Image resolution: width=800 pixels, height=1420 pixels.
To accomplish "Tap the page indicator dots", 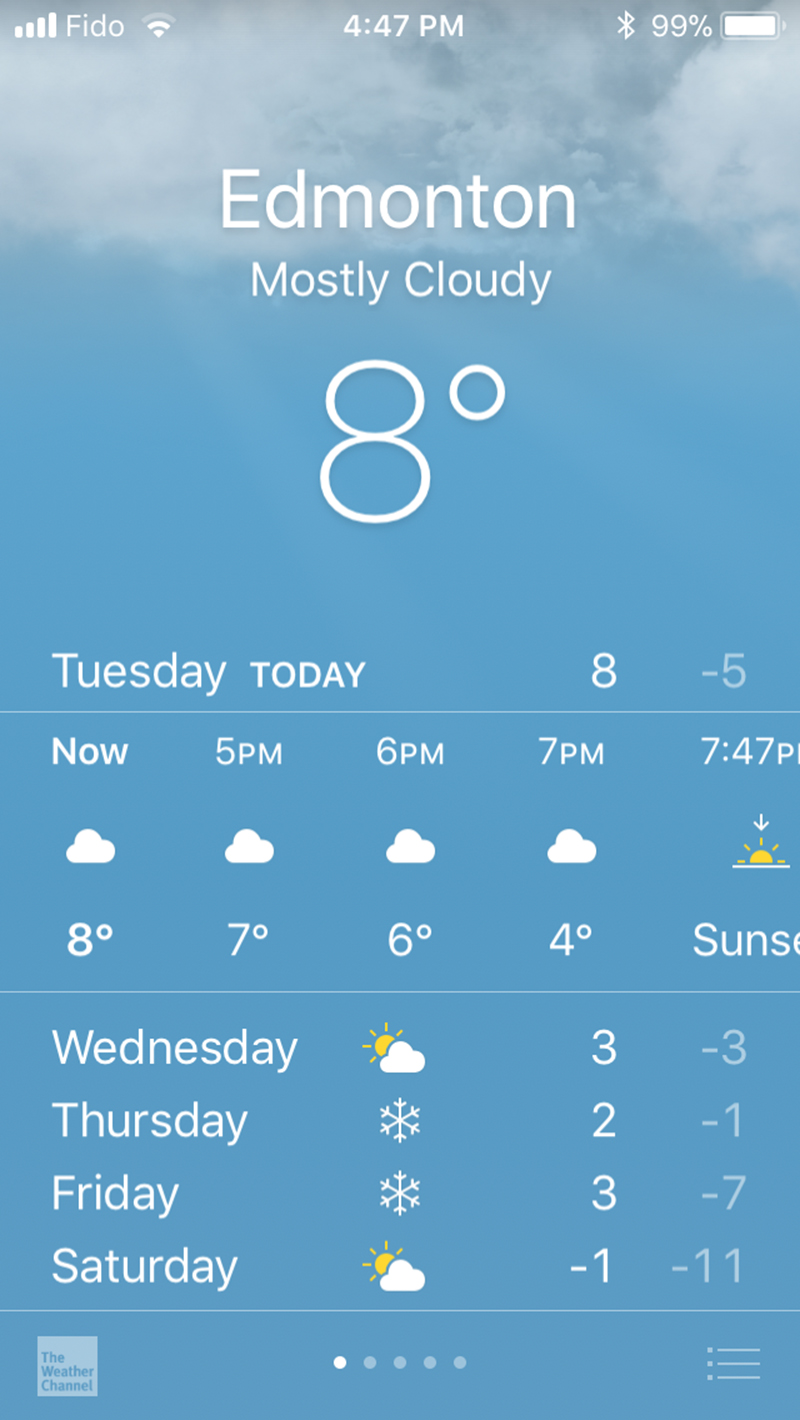I will pyautogui.click(x=400, y=1362).
